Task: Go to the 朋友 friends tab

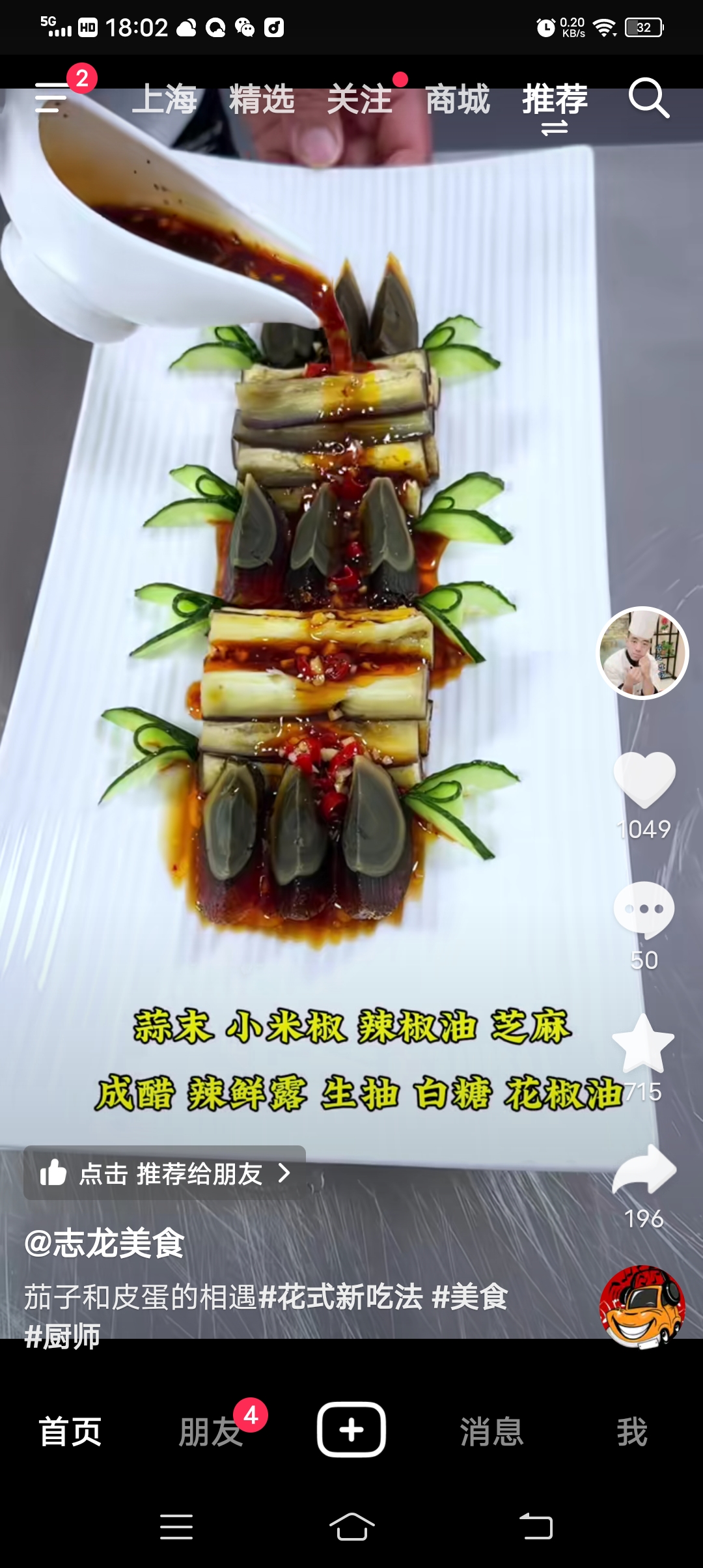Action: coord(210,1431)
